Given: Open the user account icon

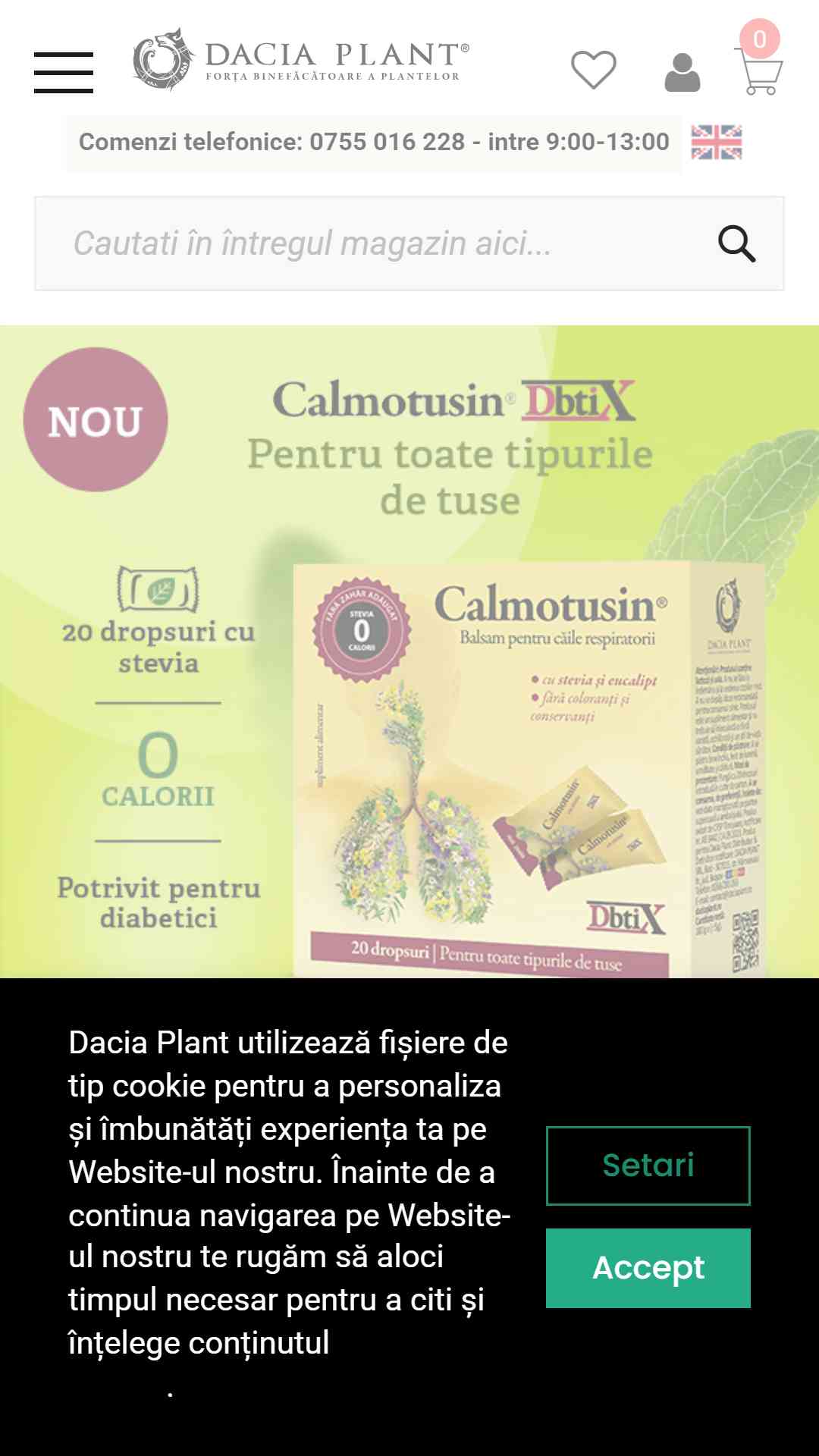Looking at the screenshot, I should pos(682,73).
